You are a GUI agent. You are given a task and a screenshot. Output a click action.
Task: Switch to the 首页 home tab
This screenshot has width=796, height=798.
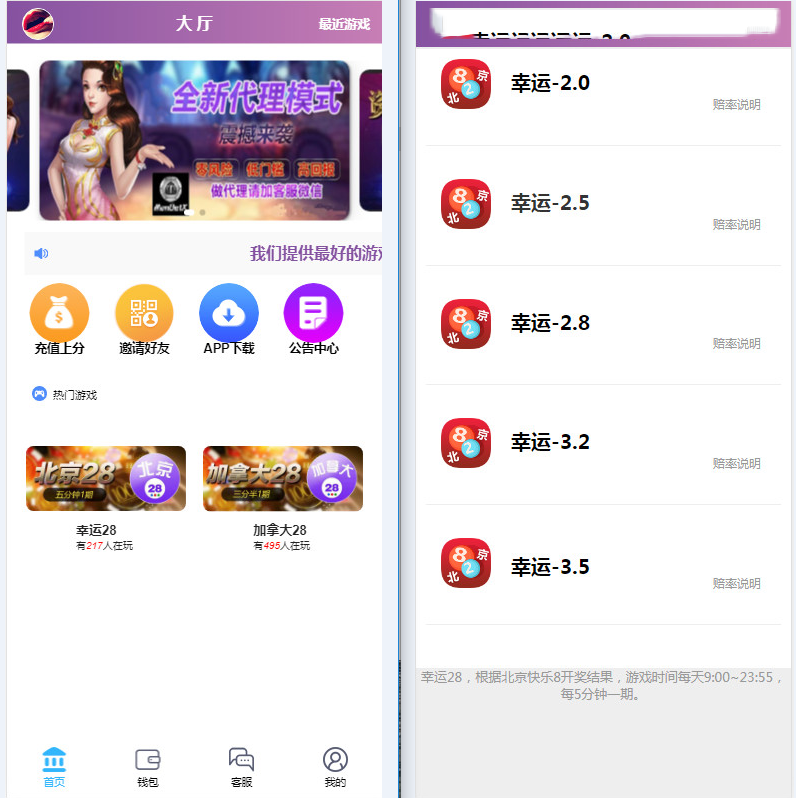pos(54,767)
